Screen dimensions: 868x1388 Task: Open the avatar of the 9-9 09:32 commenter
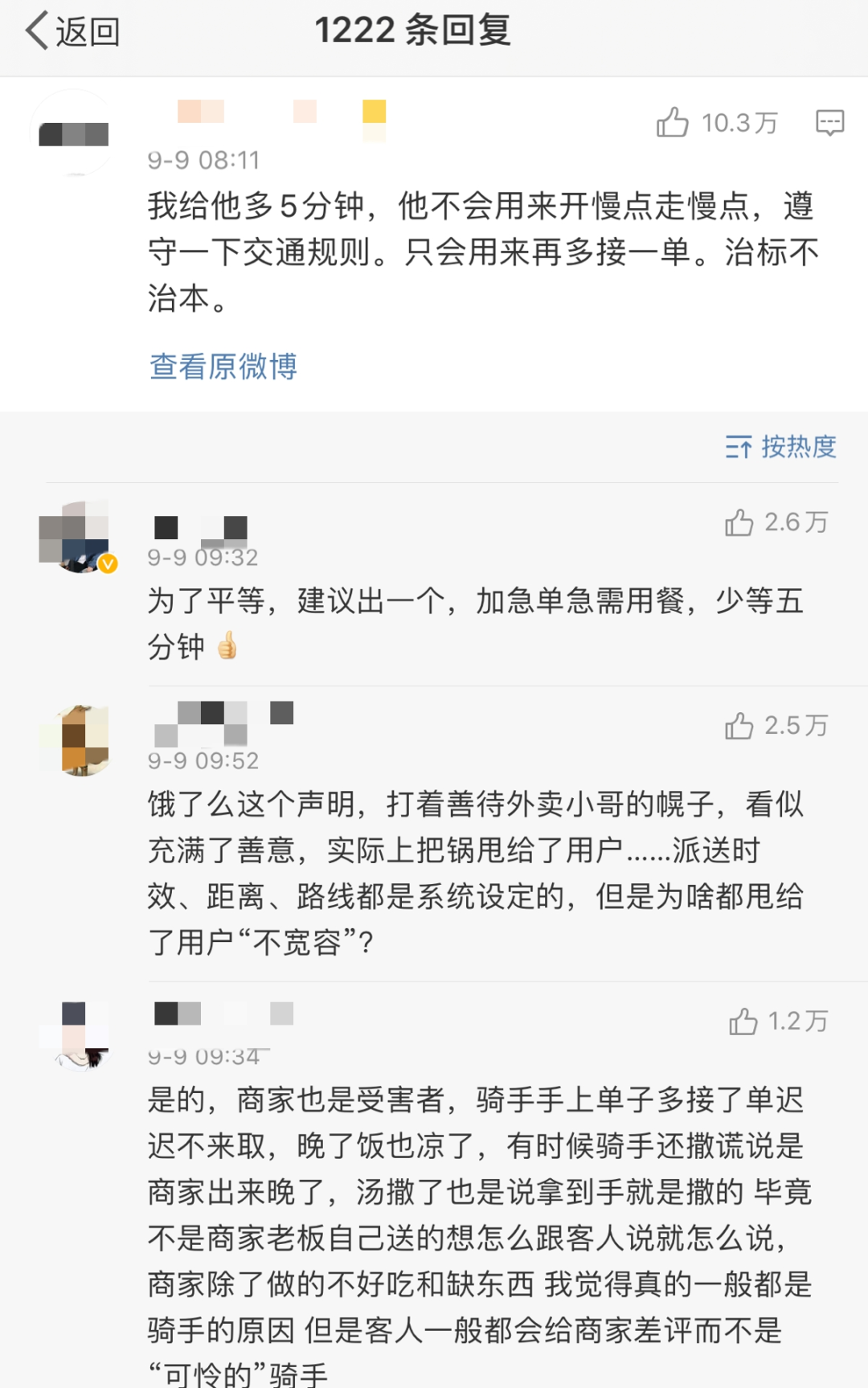point(75,537)
